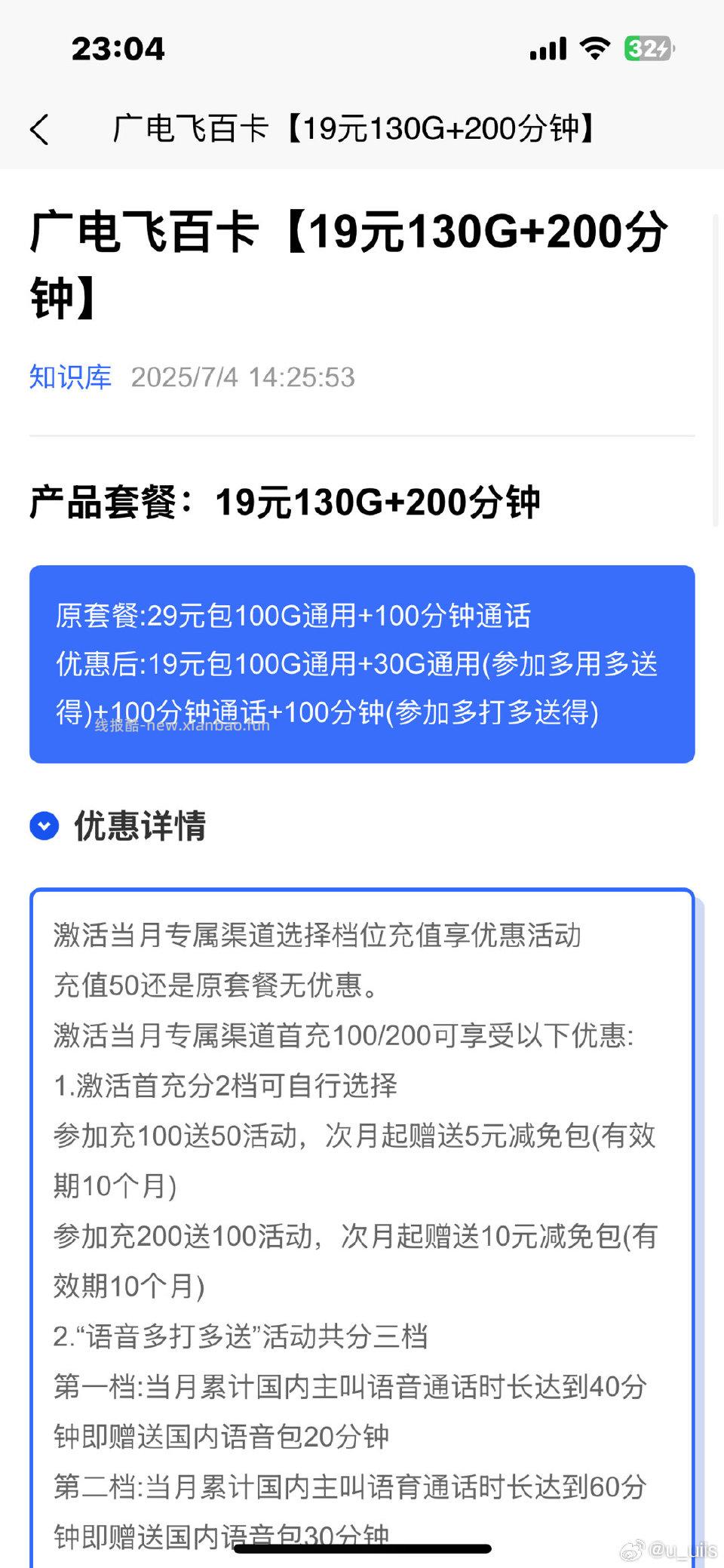Expand the discount details disclosure arrow
Image resolution: width=724 pixels, height=1568 pixels.
pos(44,826)
